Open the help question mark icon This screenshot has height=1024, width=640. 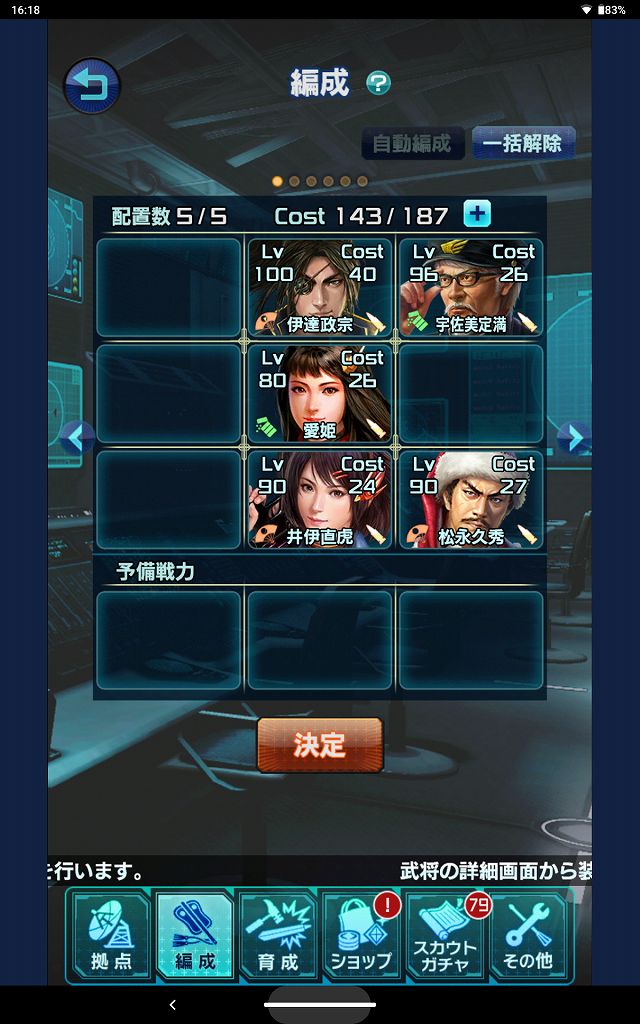[378, 83]
